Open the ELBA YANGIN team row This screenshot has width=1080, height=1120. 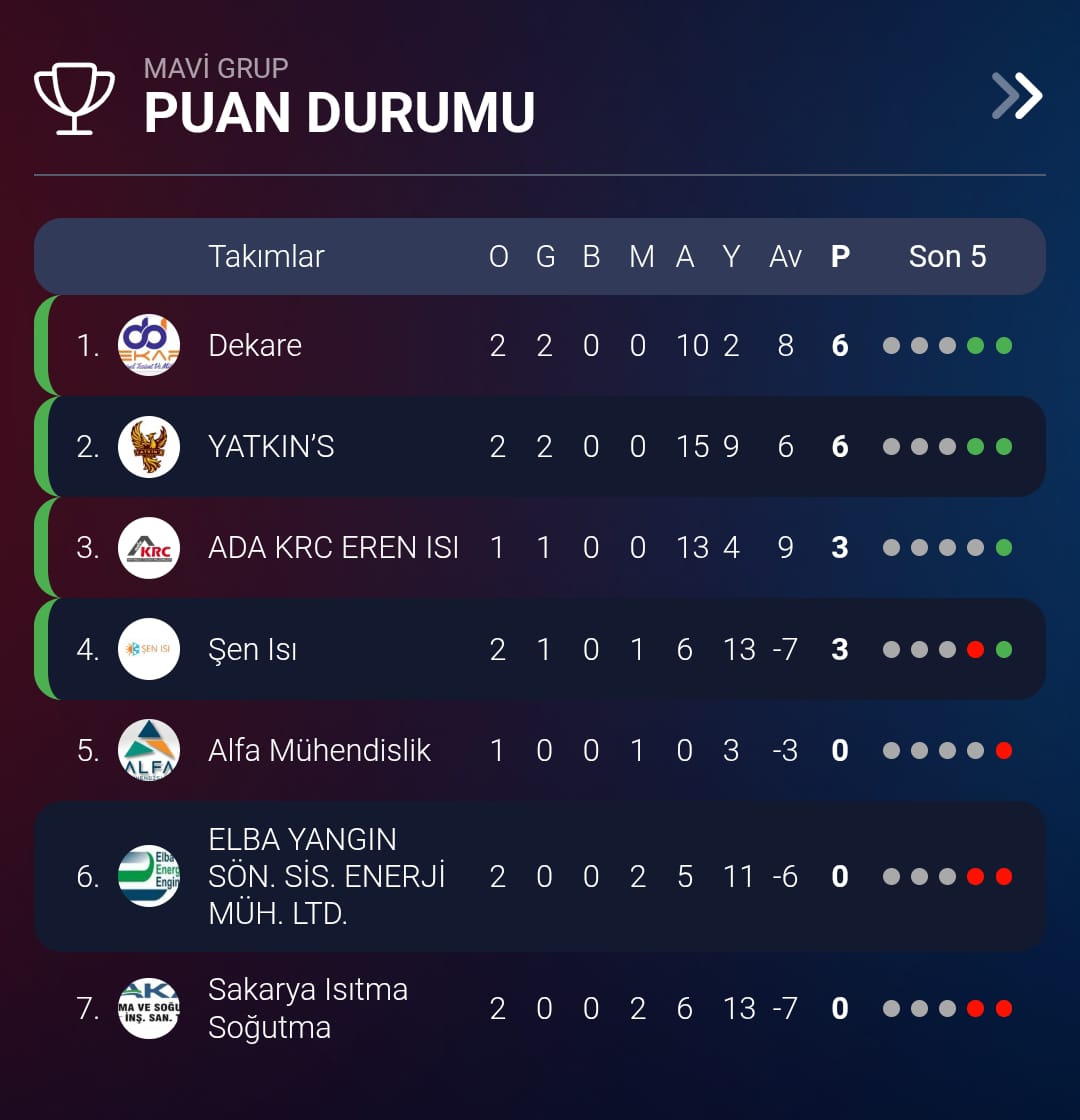coord(325,876)
